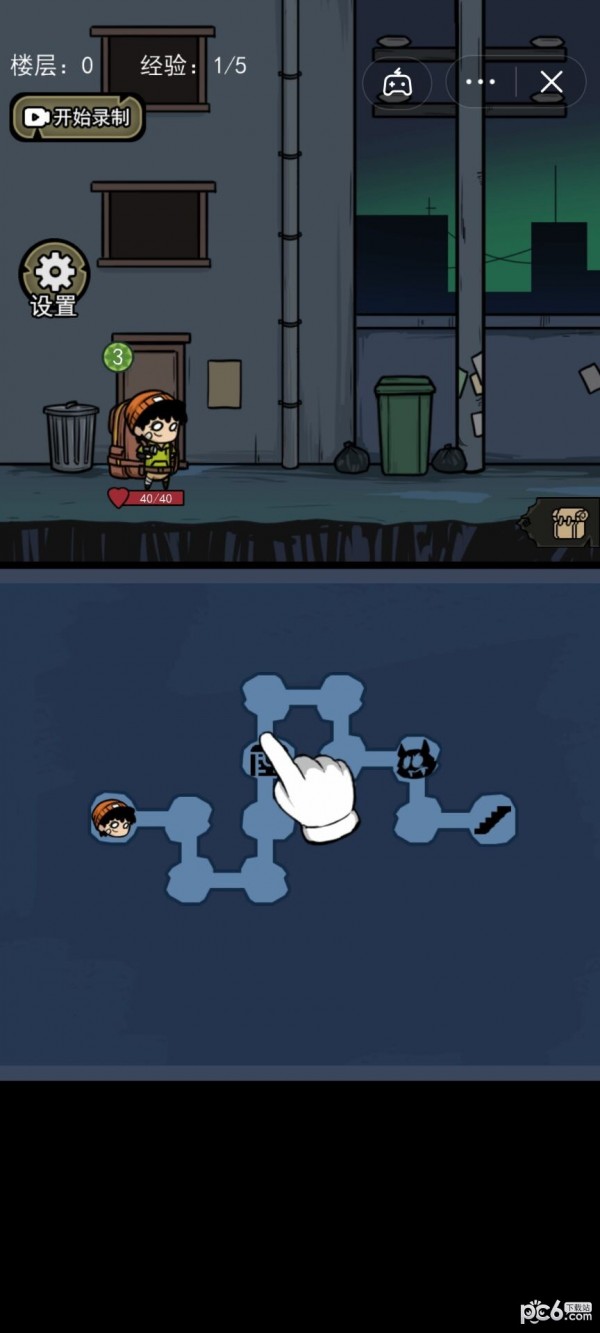Select the monster room on the map
This screenshot has width=600, height=1333.
[x=417, y=761]
